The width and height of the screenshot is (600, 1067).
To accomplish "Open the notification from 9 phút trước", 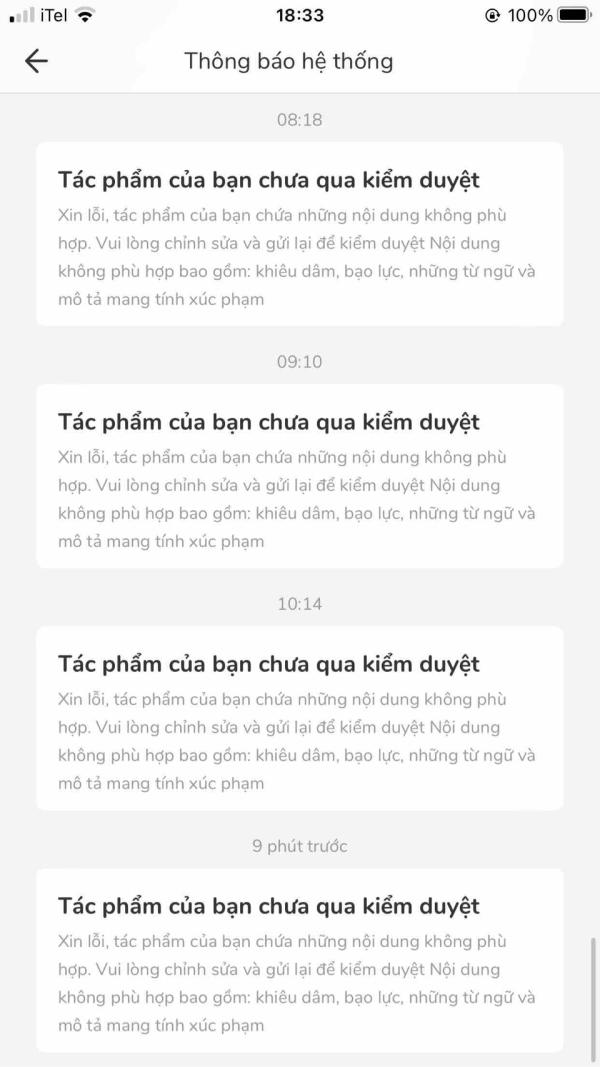I will (299, 960).
